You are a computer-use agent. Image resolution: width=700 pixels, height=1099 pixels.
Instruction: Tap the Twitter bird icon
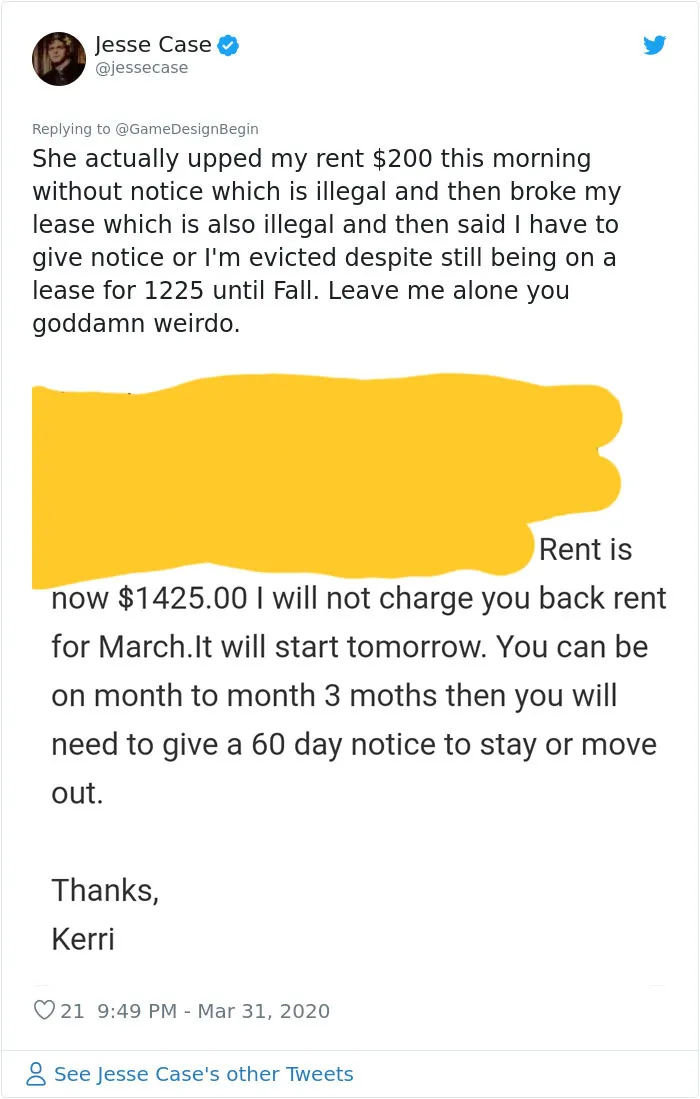[654, 45]
